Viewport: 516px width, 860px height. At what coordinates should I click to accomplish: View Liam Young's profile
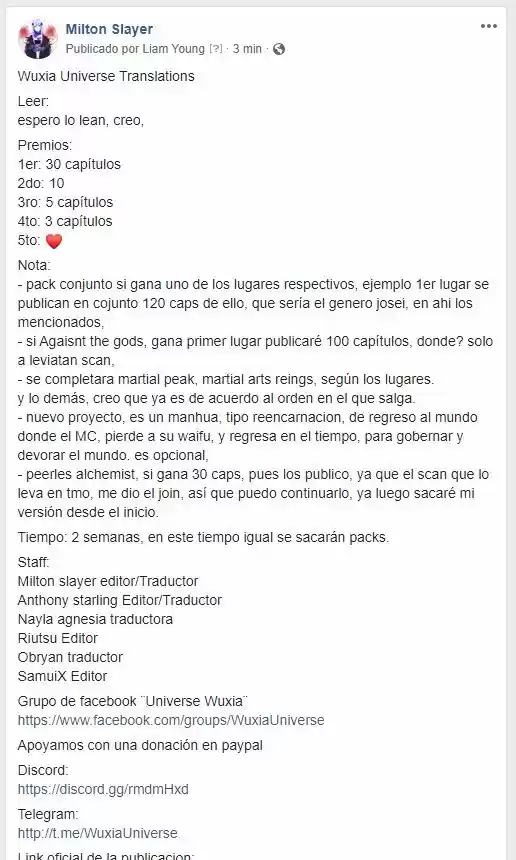(173, 49)
